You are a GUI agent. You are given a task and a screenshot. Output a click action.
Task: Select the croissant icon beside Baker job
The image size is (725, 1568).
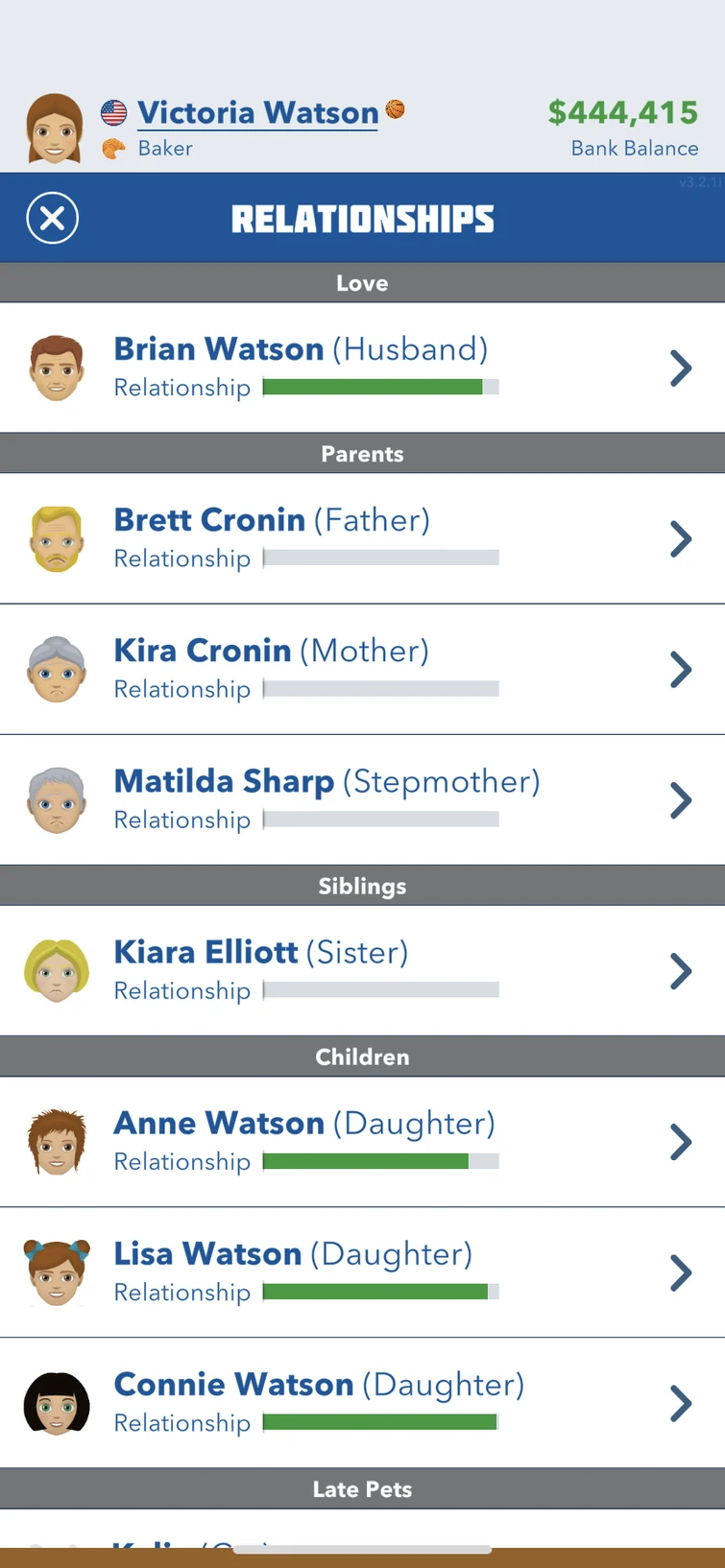pos(112,149)
